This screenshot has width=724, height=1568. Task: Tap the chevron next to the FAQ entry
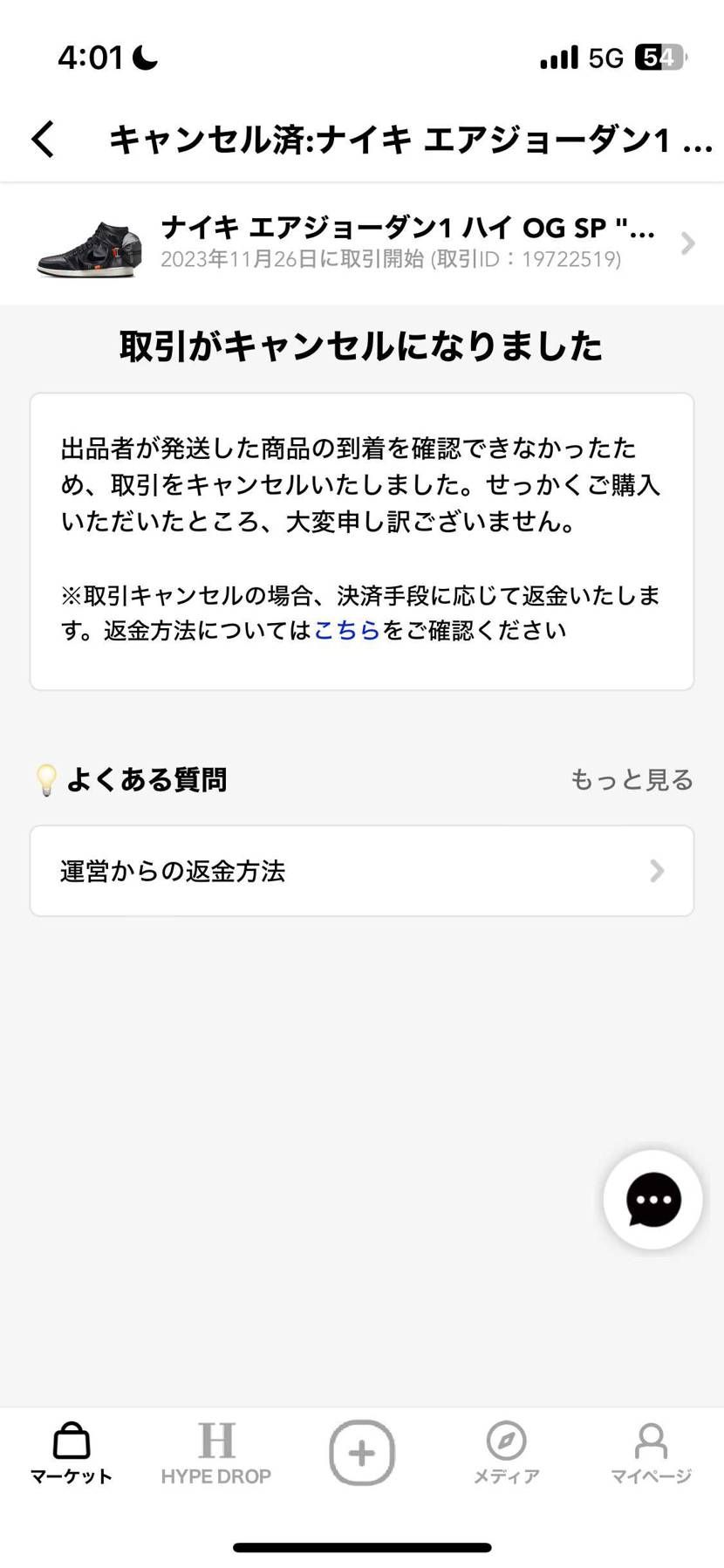pos(657,870)
